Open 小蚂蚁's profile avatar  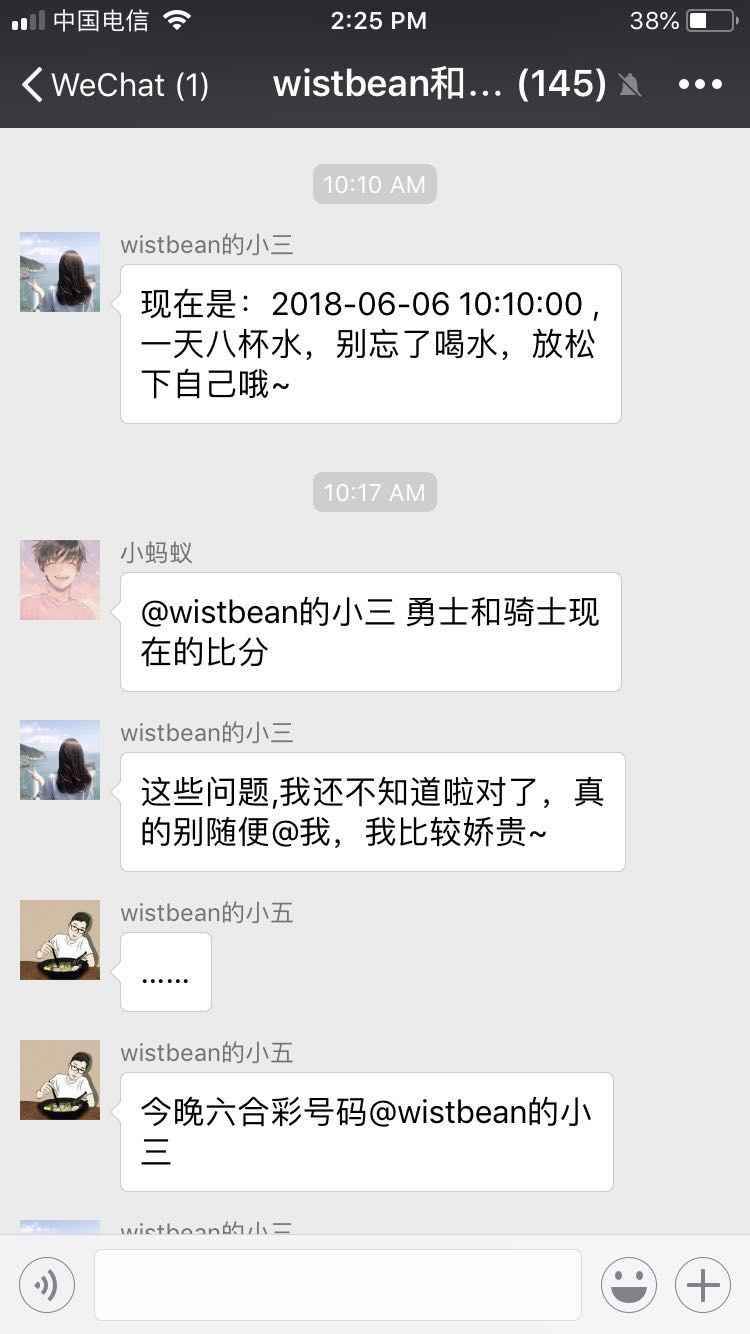click(60, 580)
